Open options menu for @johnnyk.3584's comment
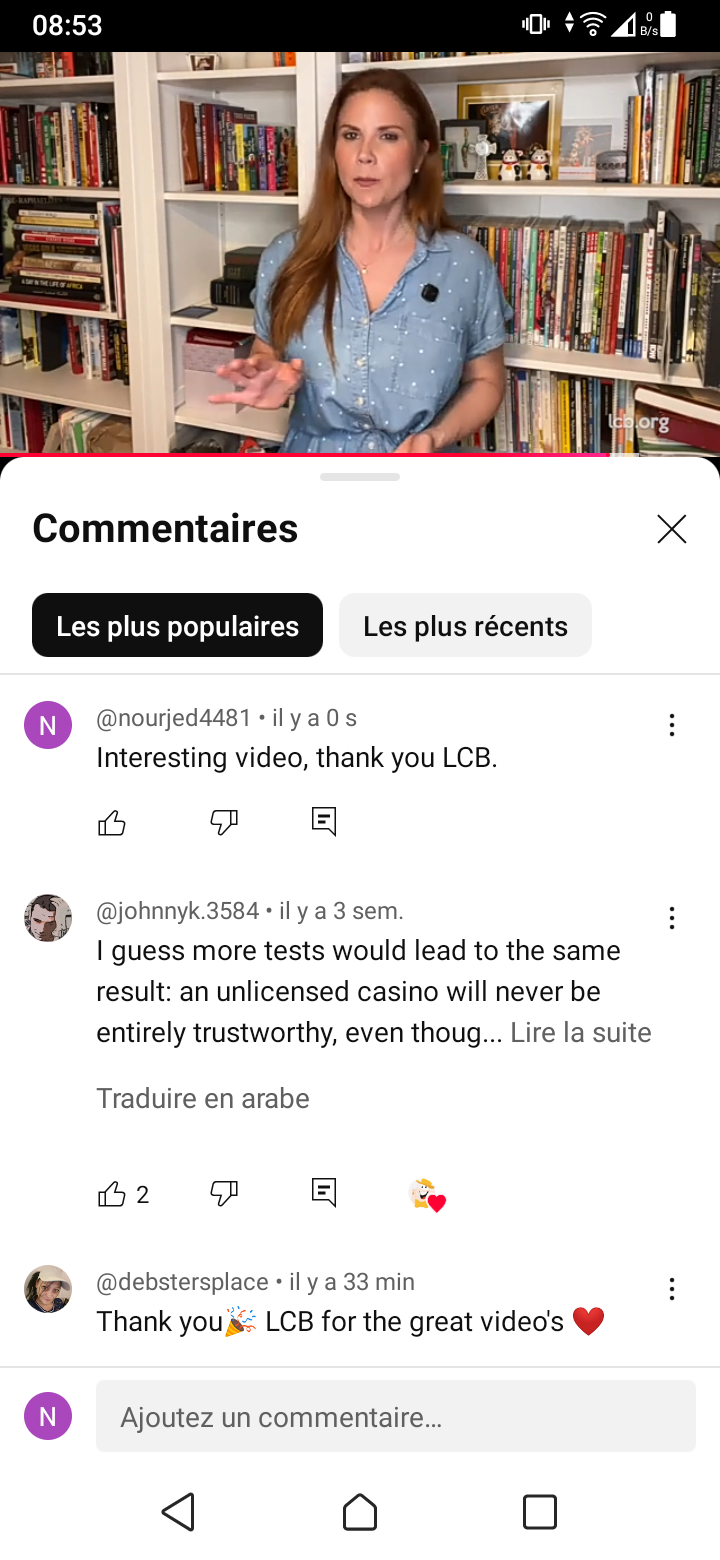This screenshot has width=720, height=1560. pos(672,918)
